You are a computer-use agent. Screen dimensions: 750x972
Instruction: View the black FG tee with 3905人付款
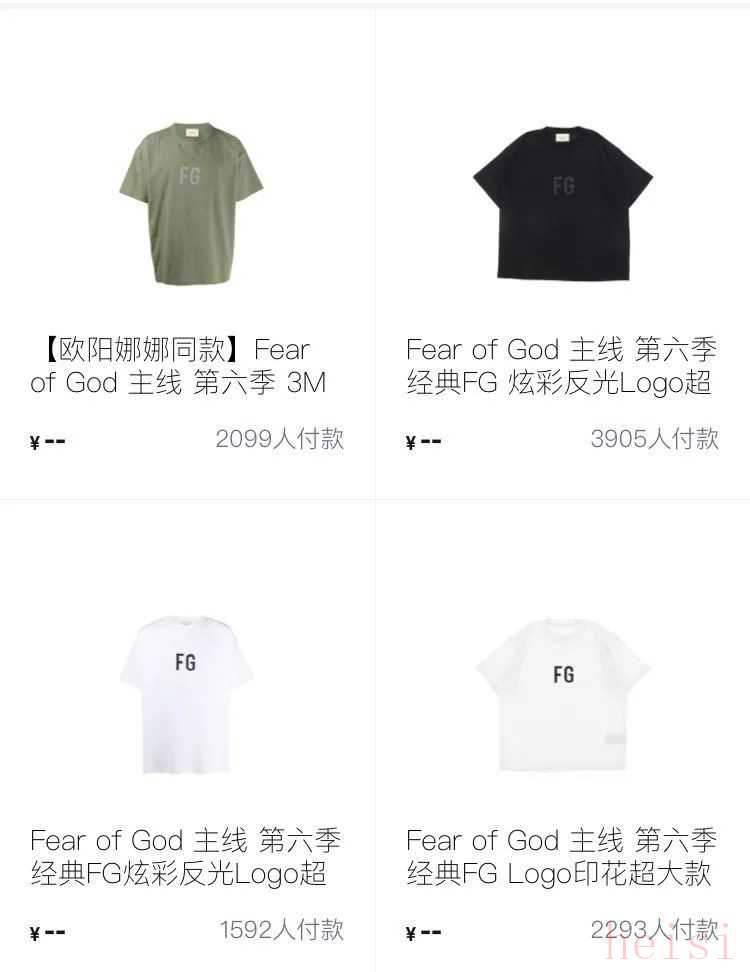(x=562, y=205)
